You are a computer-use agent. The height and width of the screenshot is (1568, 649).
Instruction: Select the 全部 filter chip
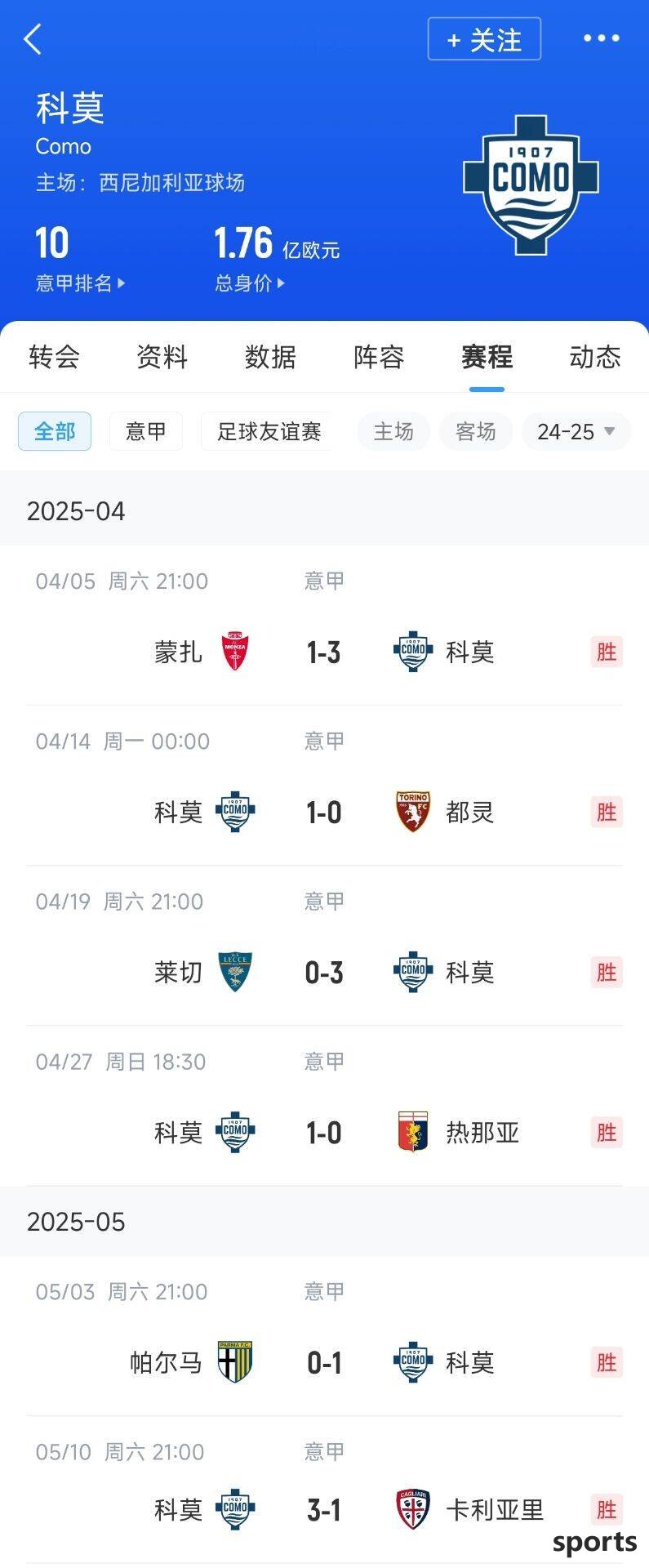point(55,431)
